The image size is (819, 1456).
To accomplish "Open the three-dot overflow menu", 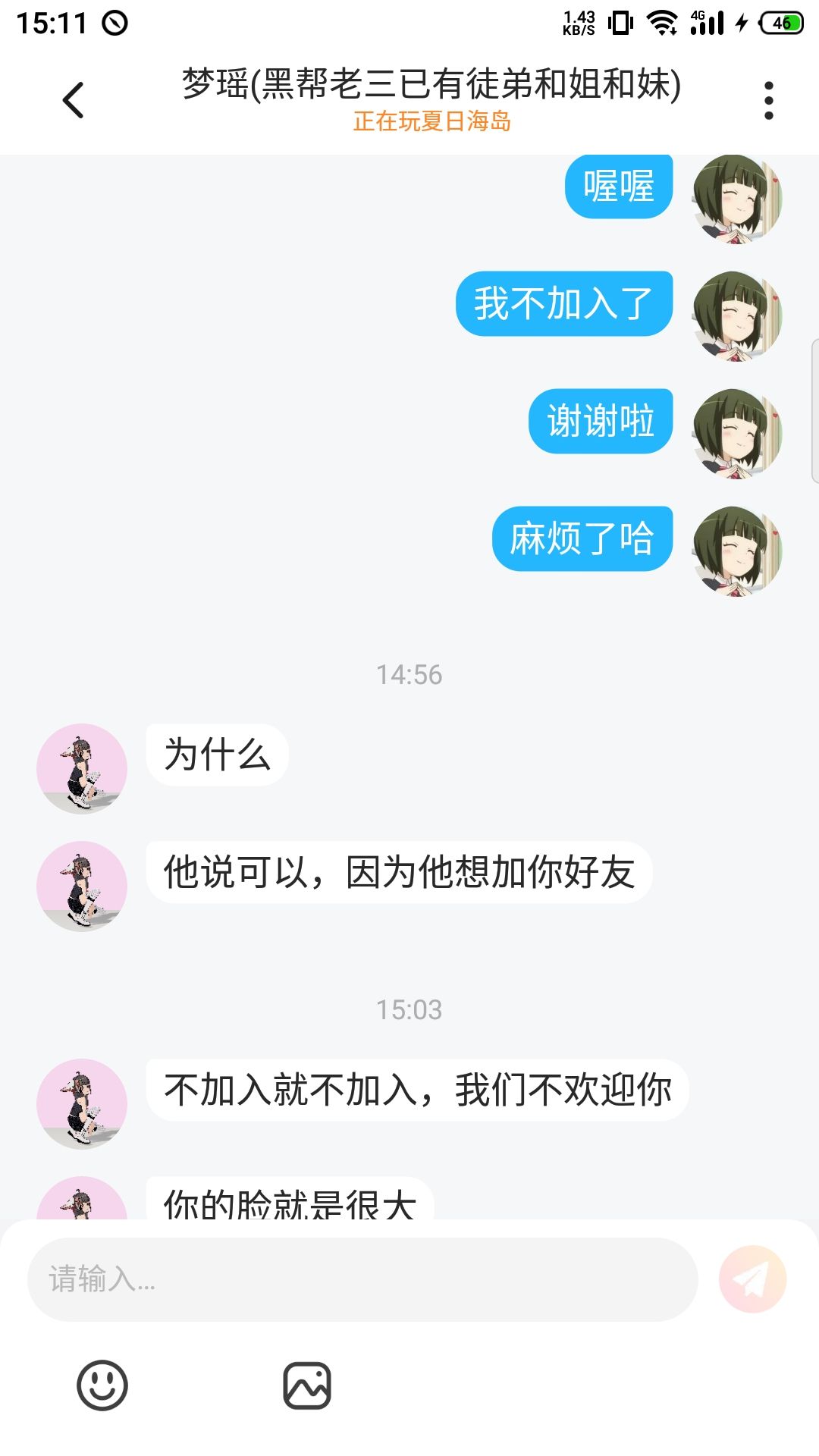I will point(768,100).
